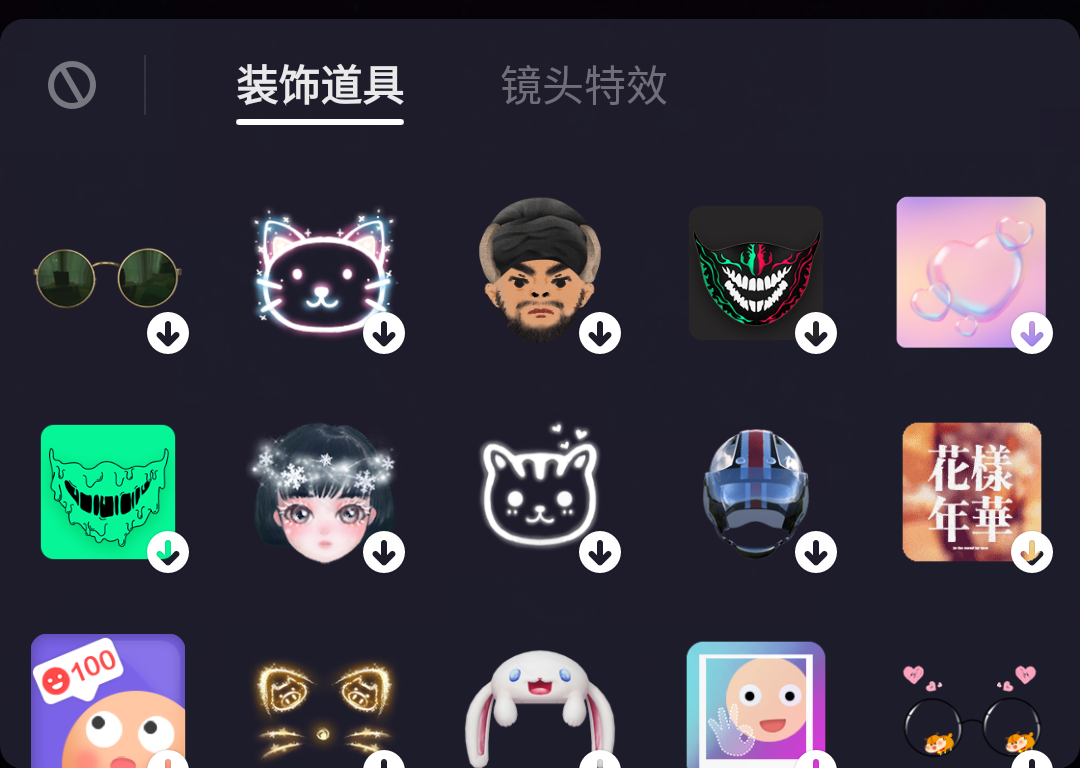Image resolution: width=1080 pixels, height=768 pixels.
Task: Select the neon pink cat face prop
Action: (x=323, y=273)
